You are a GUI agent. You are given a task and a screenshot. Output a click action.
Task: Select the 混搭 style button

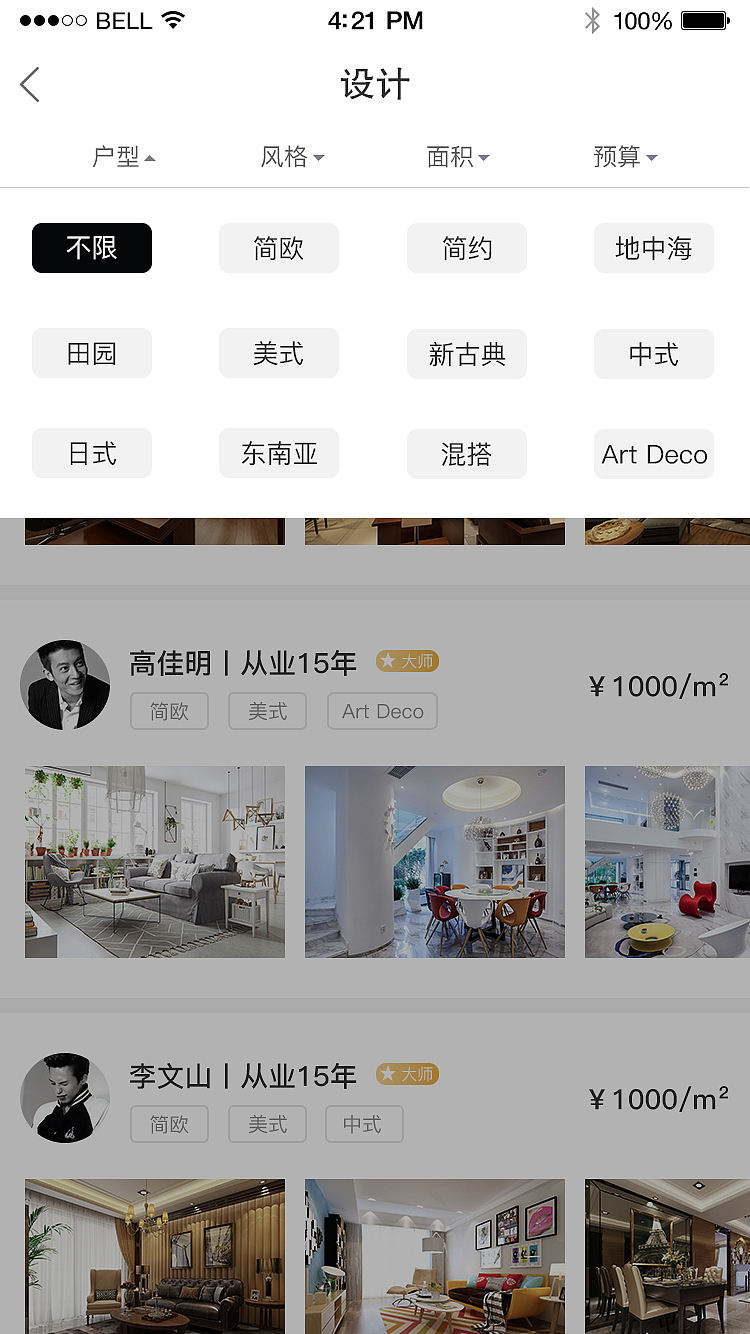point(466,454)
